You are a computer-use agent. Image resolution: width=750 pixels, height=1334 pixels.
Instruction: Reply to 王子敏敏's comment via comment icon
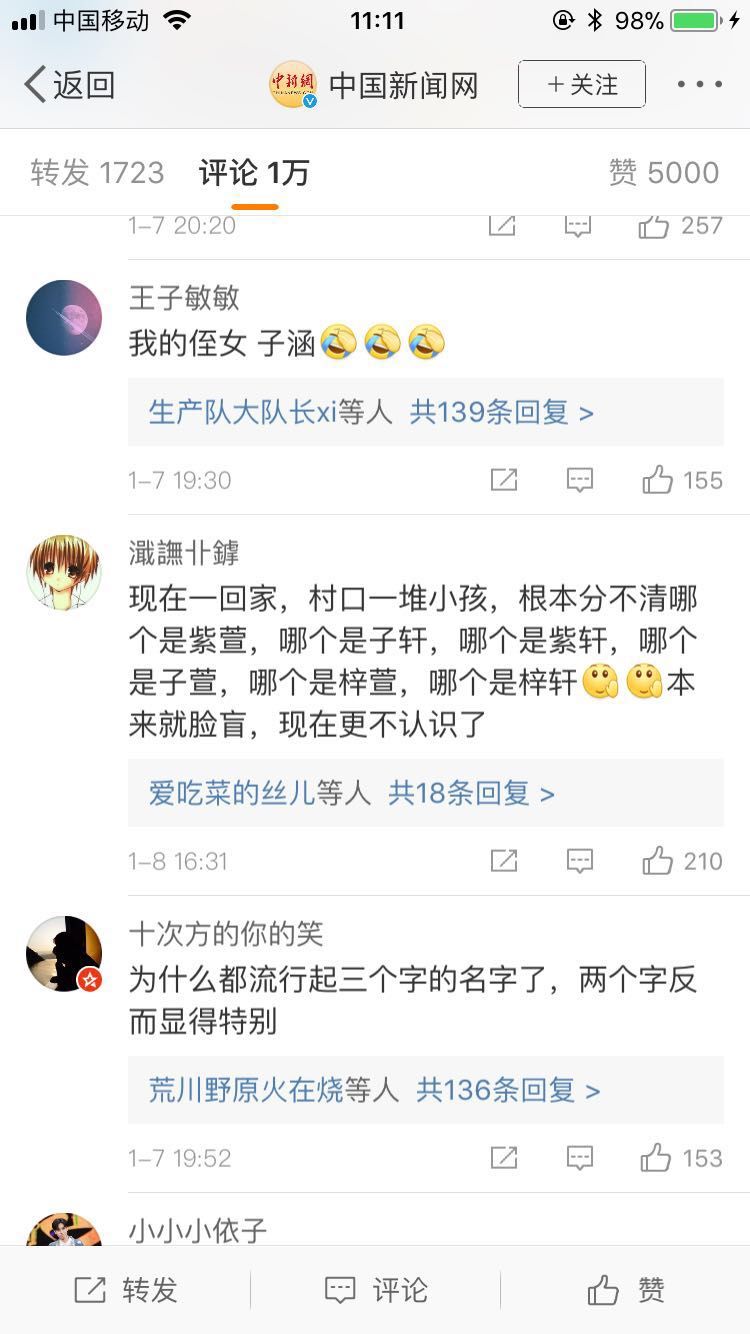point(580,480)
